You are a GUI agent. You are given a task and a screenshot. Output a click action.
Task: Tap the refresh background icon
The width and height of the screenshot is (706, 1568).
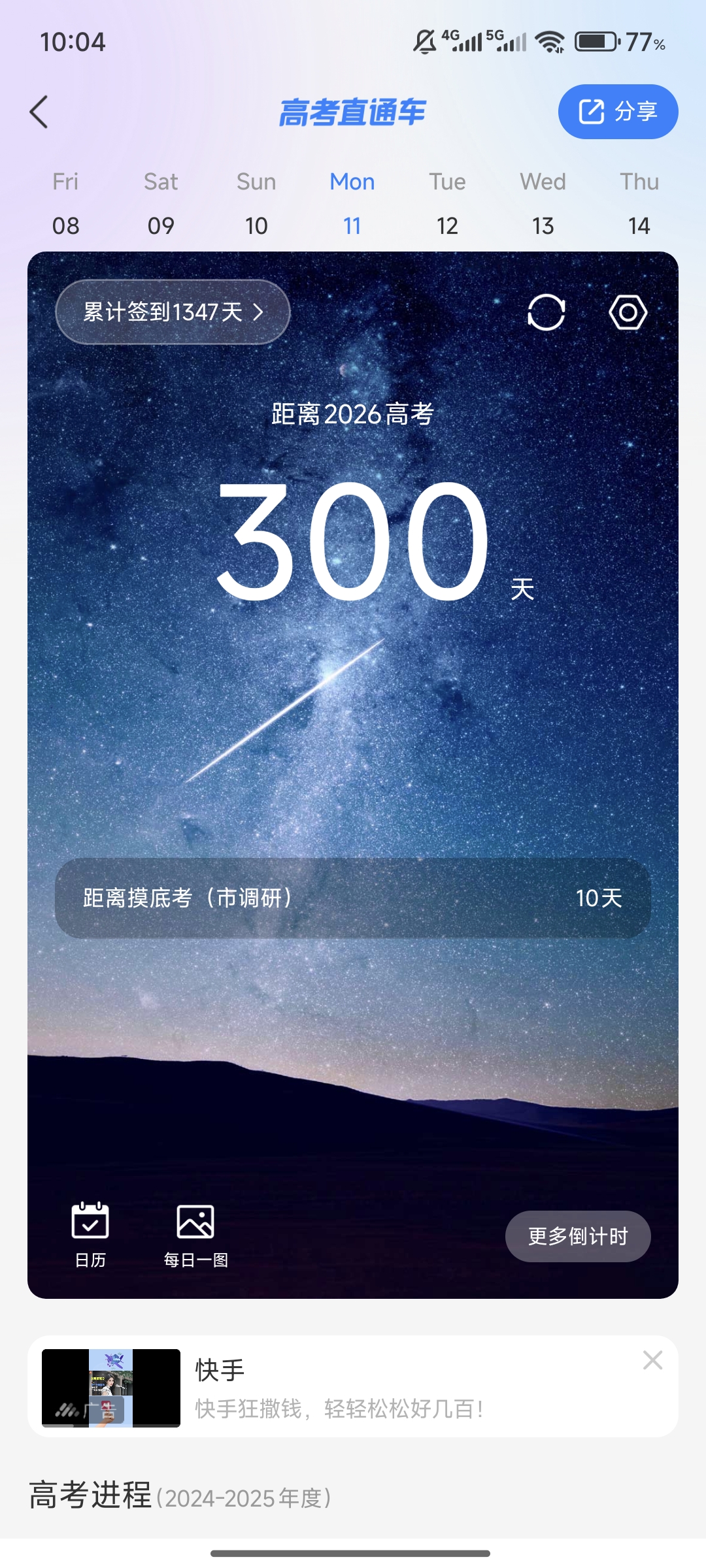pyautogui.click(x=546, y=312)
